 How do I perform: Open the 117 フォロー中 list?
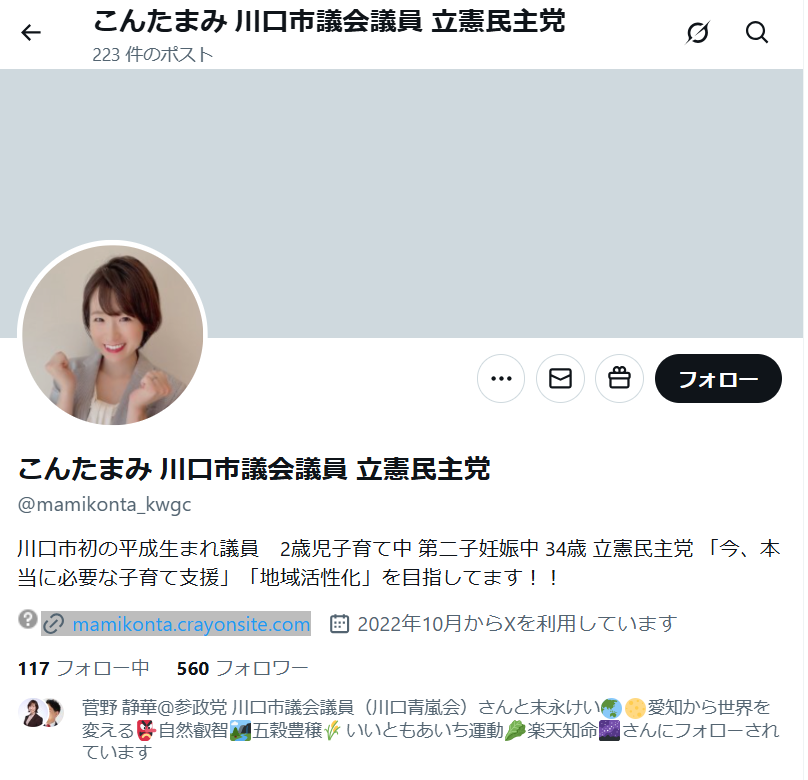click(83, 669)
